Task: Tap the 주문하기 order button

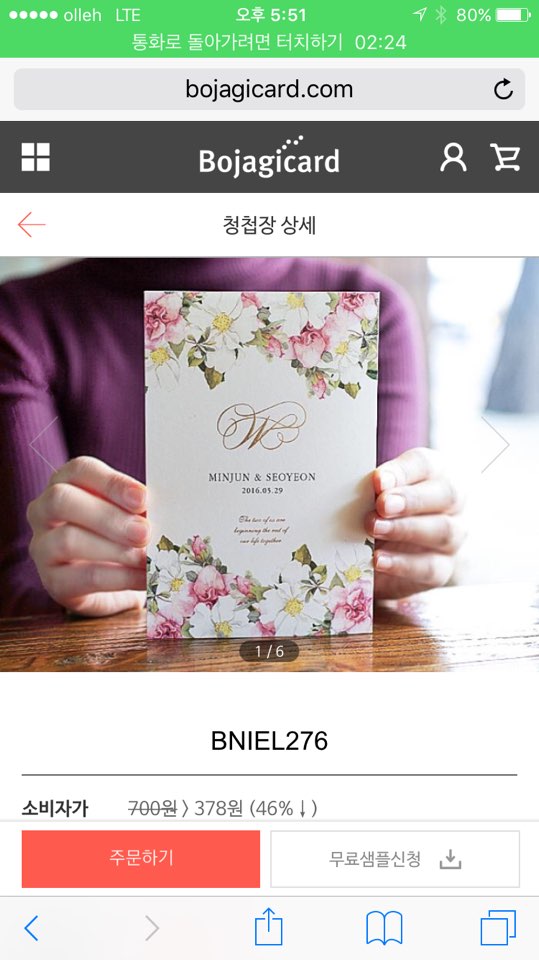Action: (141, 858)
